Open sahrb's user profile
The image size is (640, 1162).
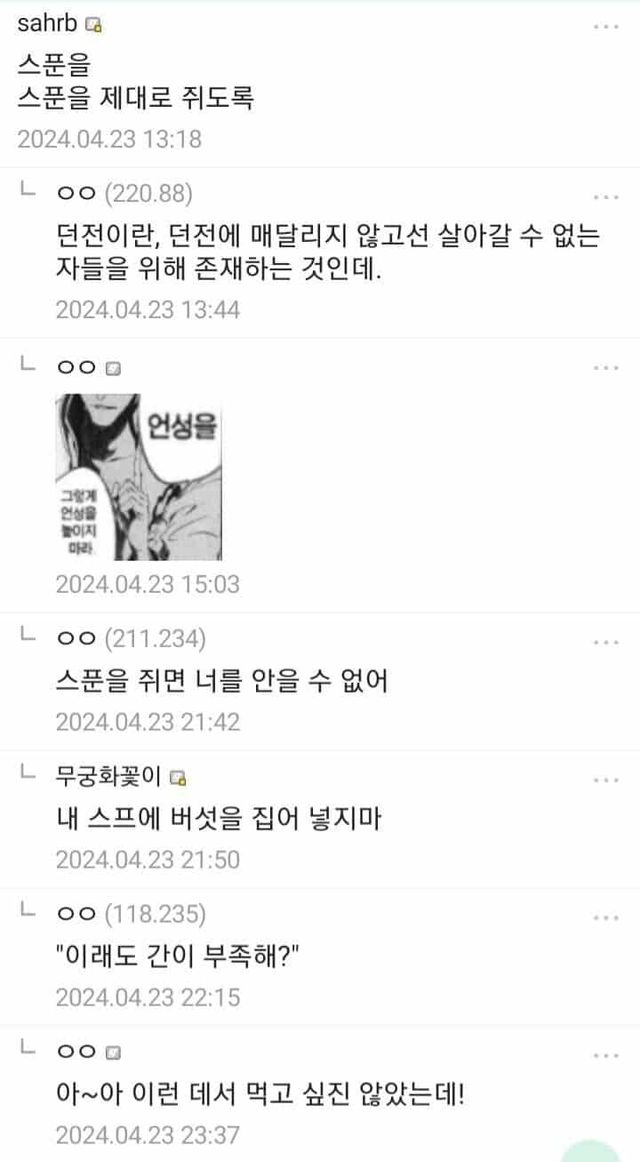coord(47,24)
